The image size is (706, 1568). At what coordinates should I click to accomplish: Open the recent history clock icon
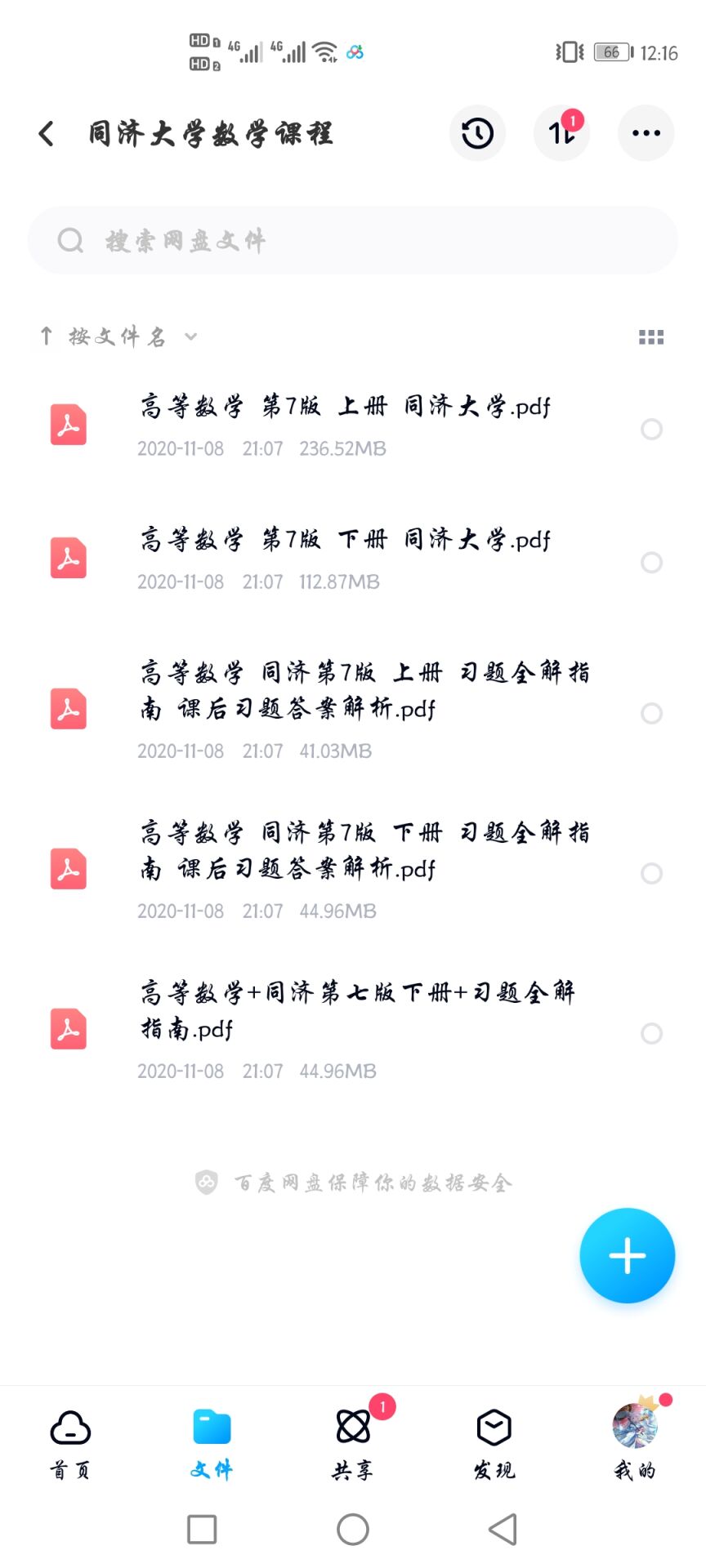478,133
